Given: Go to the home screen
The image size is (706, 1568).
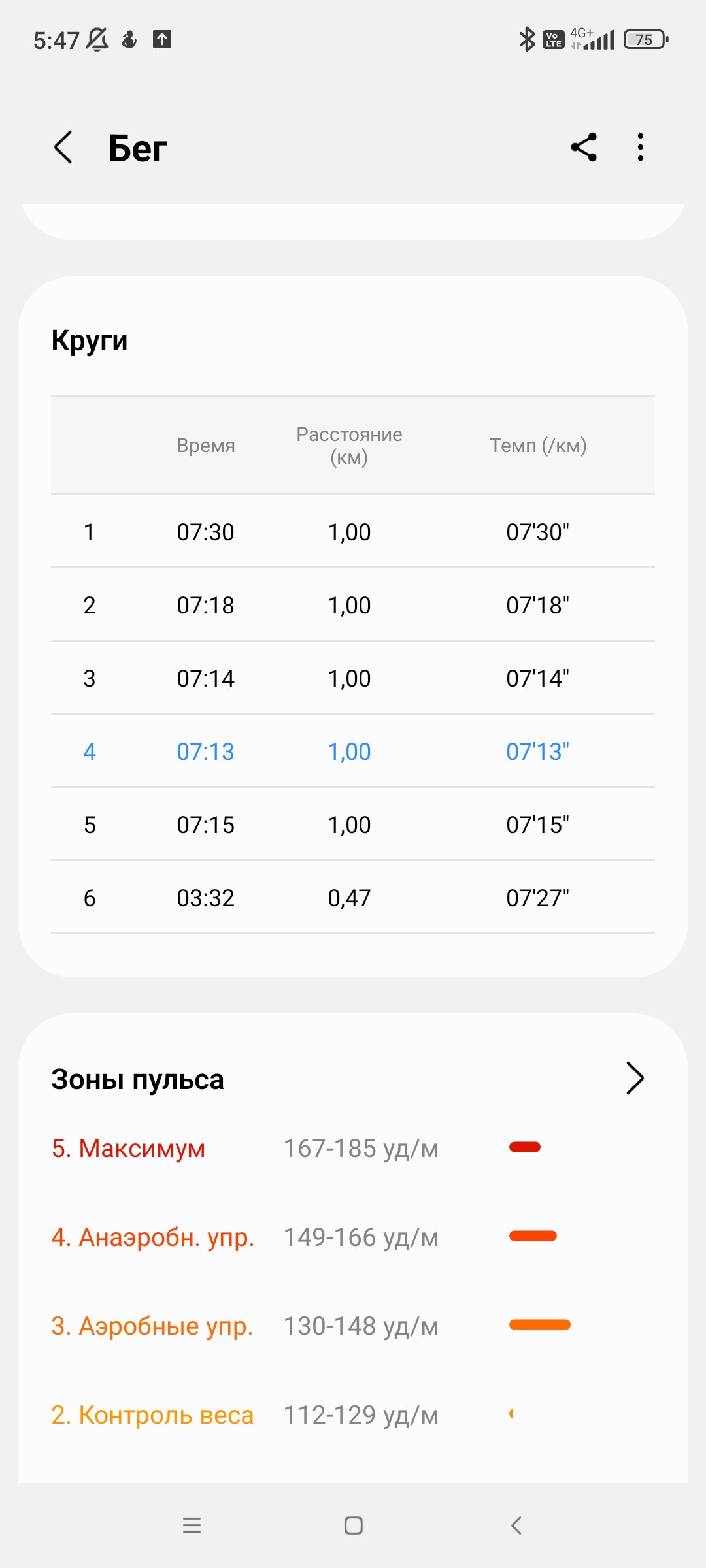Looking at the screenshot, I should coord(354,1526).
